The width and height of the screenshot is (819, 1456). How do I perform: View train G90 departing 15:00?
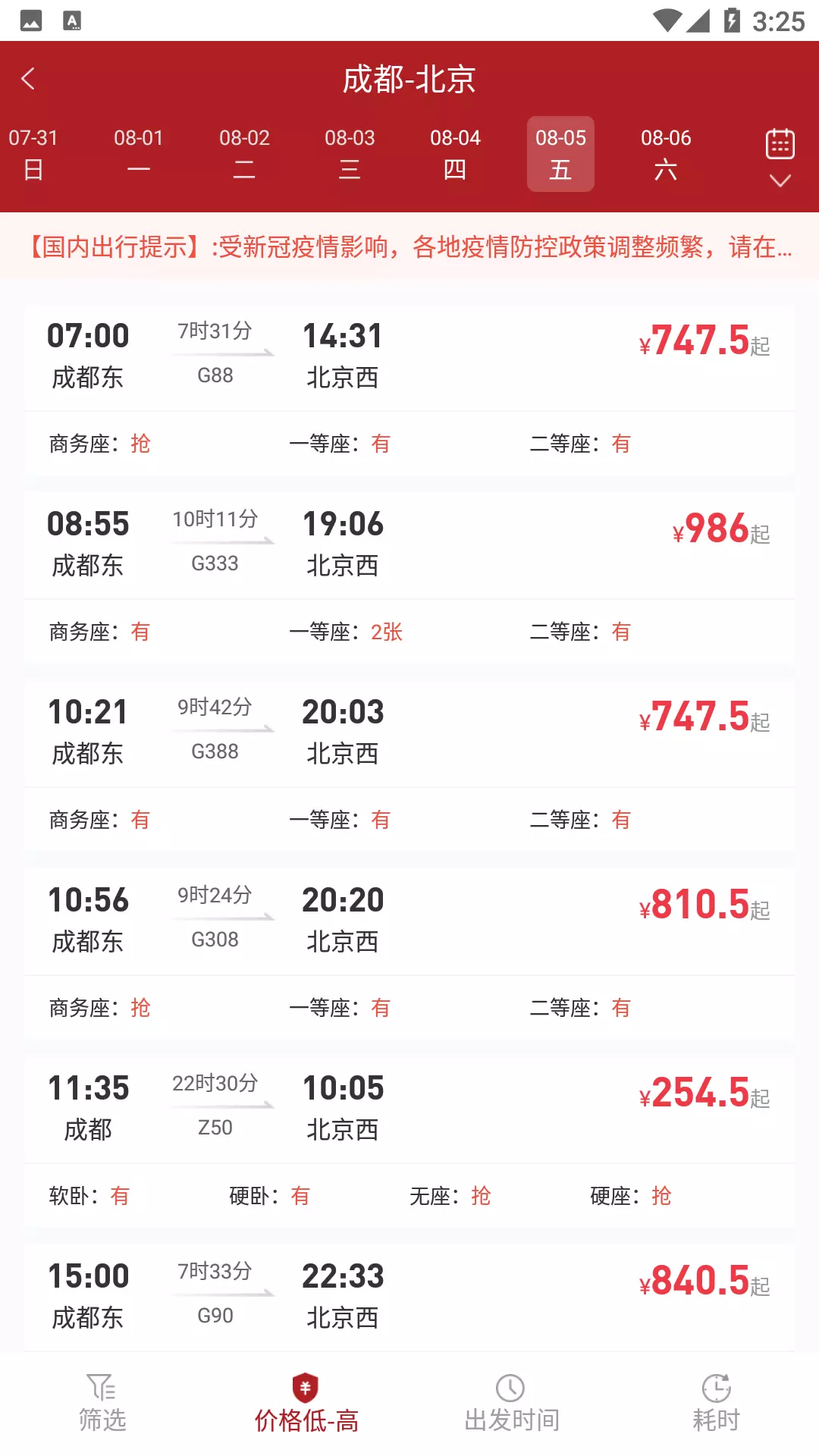409,1298
